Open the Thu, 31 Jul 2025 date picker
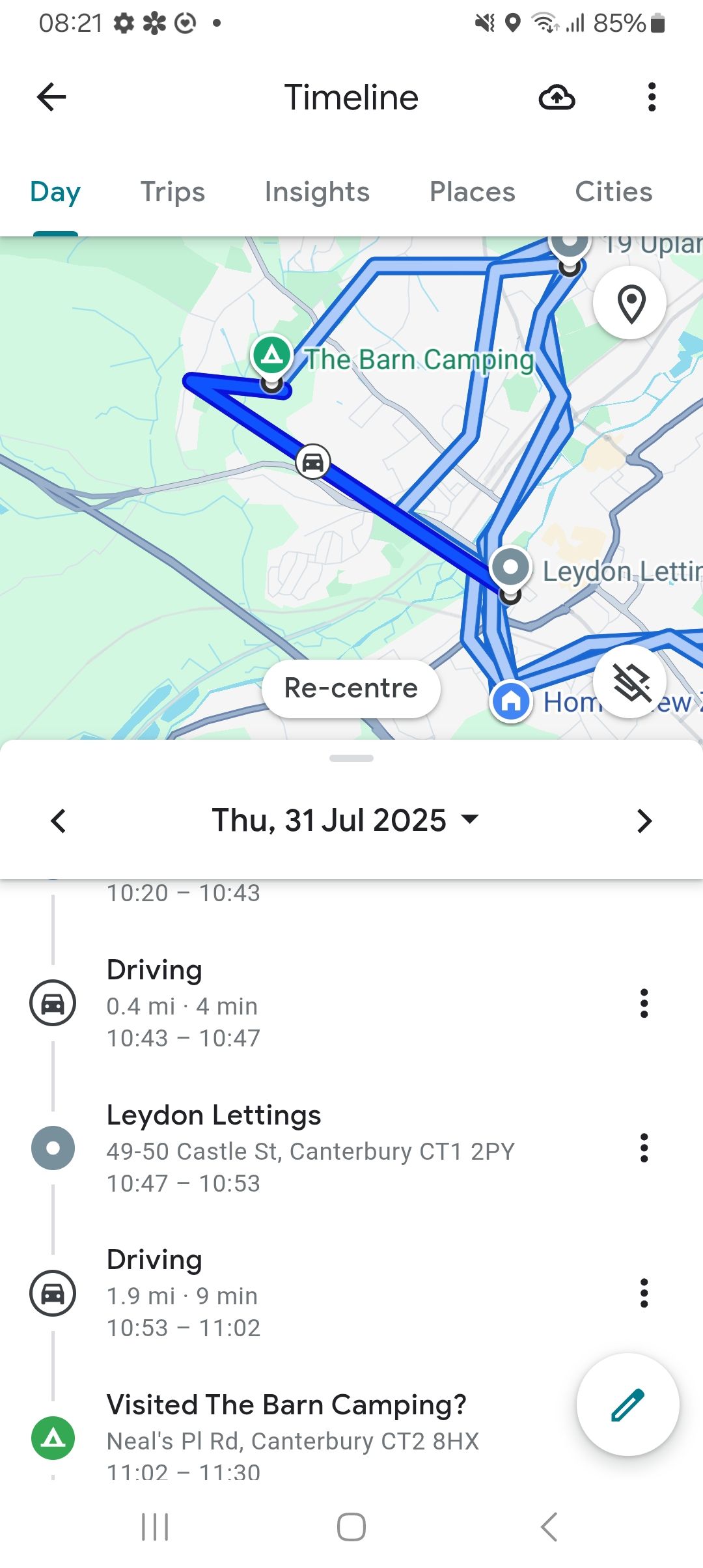Screen dimensions: 703x1568 pos(345,820)
